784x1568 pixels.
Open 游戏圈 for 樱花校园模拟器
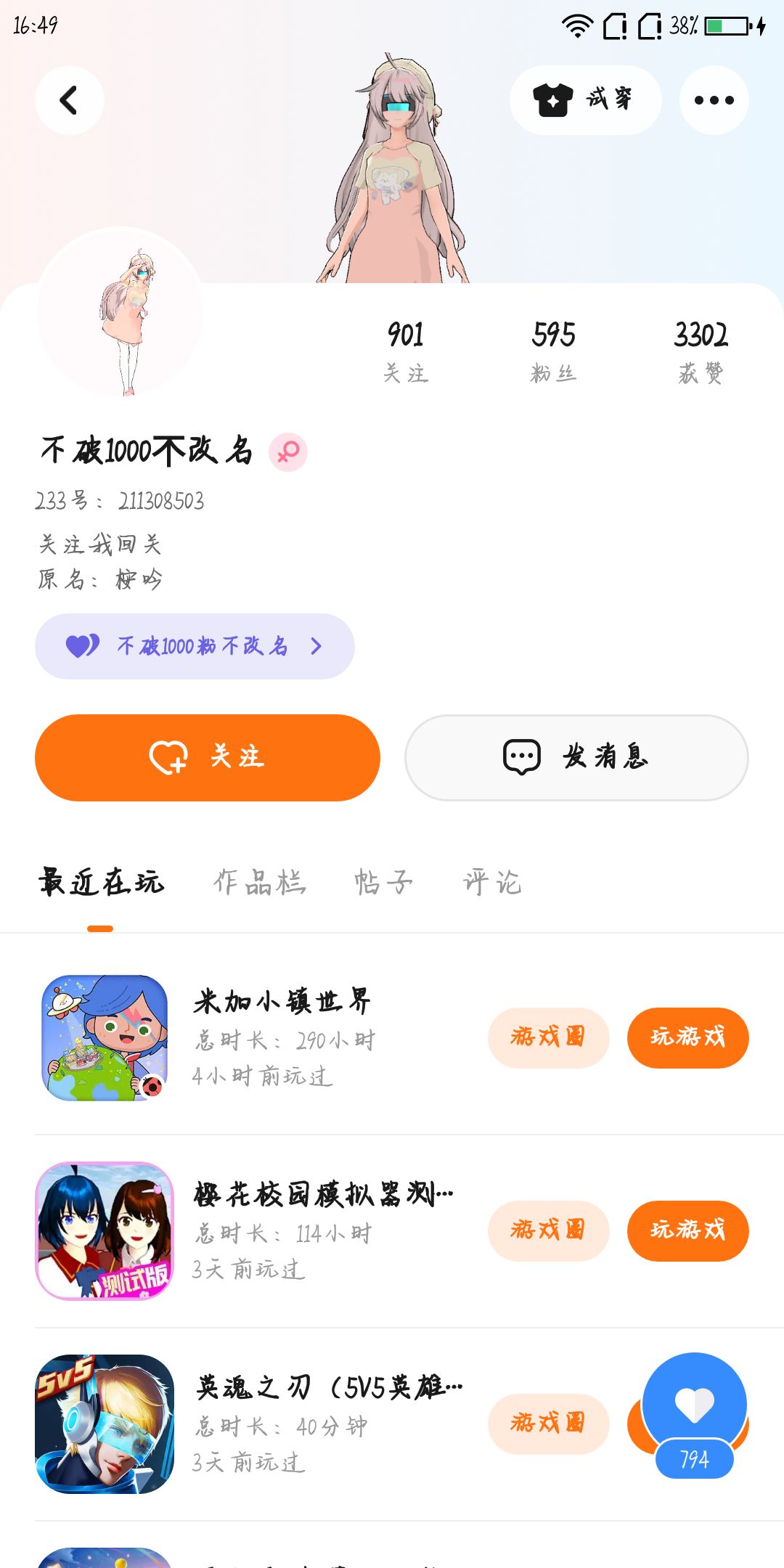tap(548, 1230)
